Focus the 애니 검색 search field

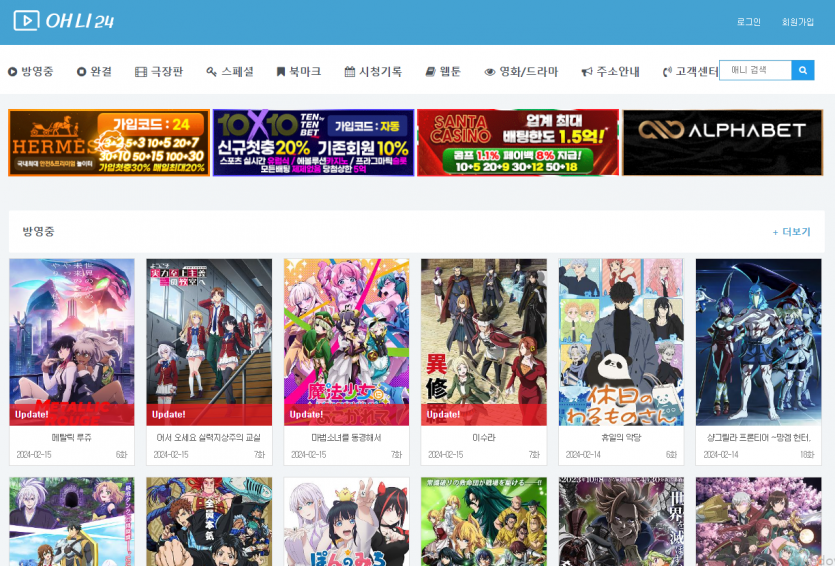click(755, 70)
